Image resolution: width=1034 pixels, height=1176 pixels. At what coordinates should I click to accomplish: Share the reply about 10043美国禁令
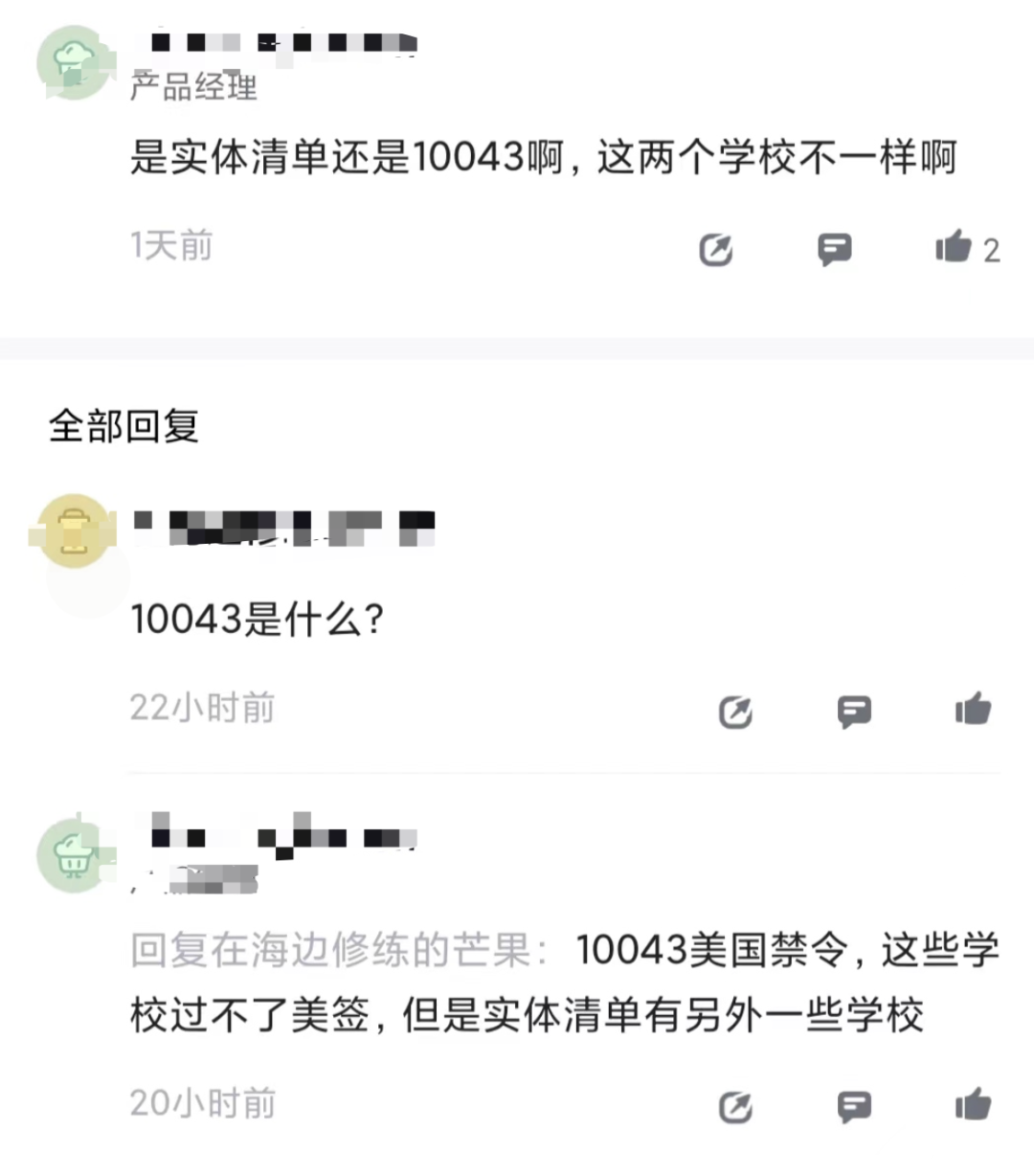(x=735, y=1107)
